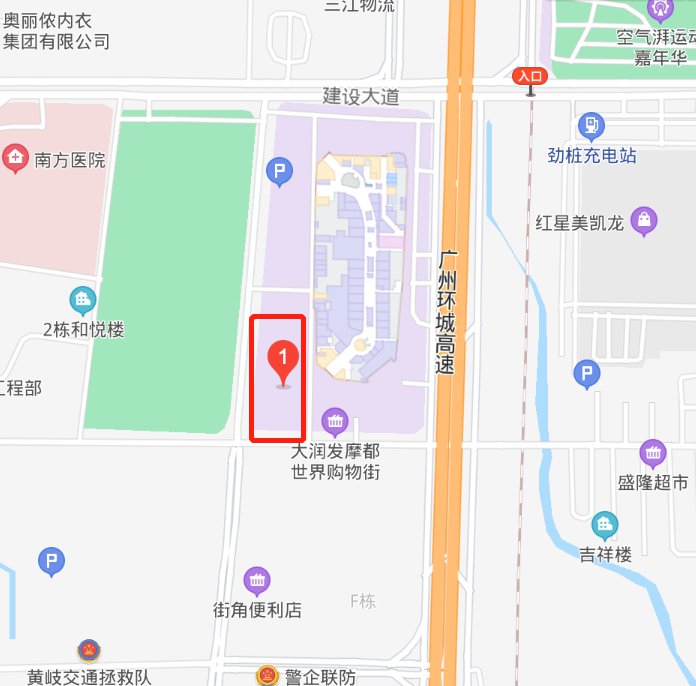696x686 pixels.
Task: Tap the 警企联防 police marker
Action: pos(266,676)
